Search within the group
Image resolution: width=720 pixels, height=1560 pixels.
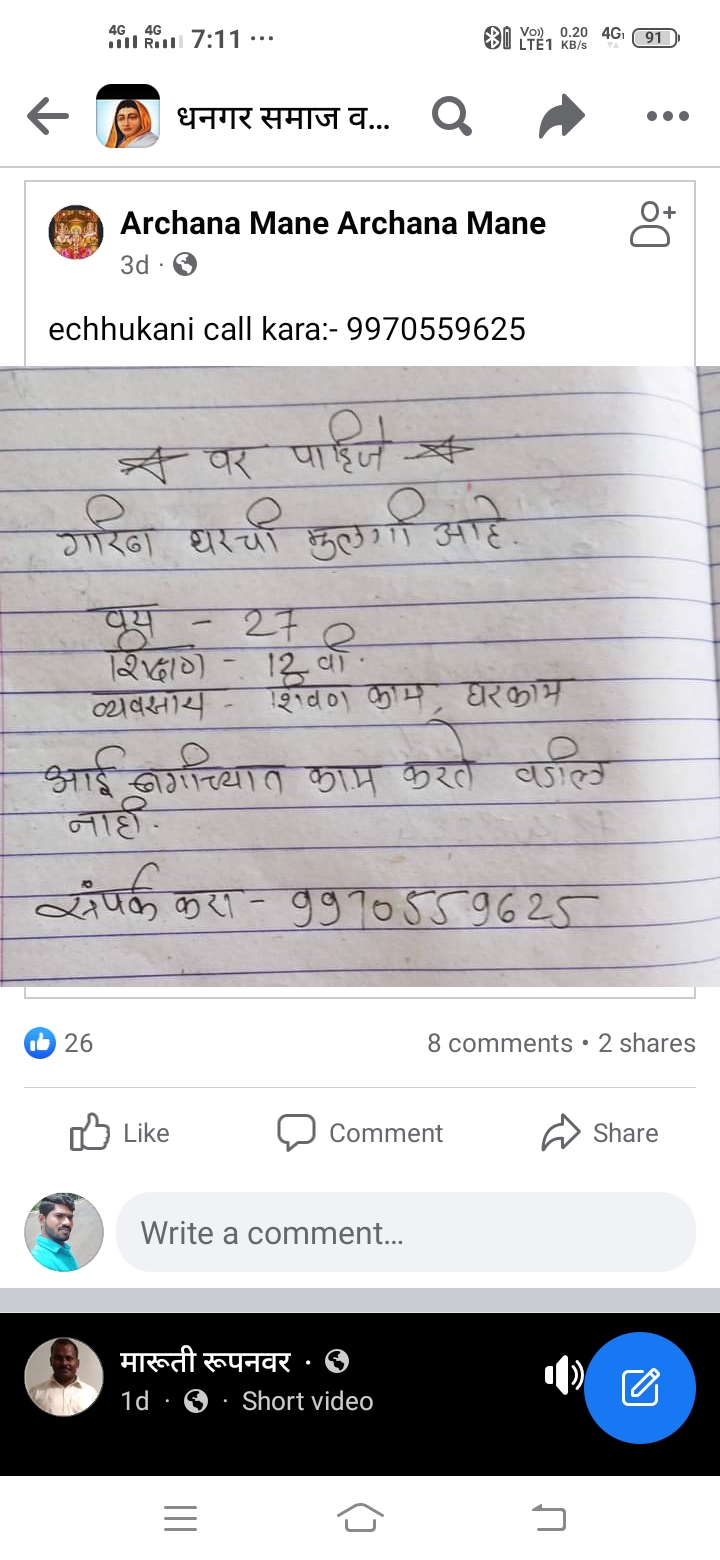[452, 118]
